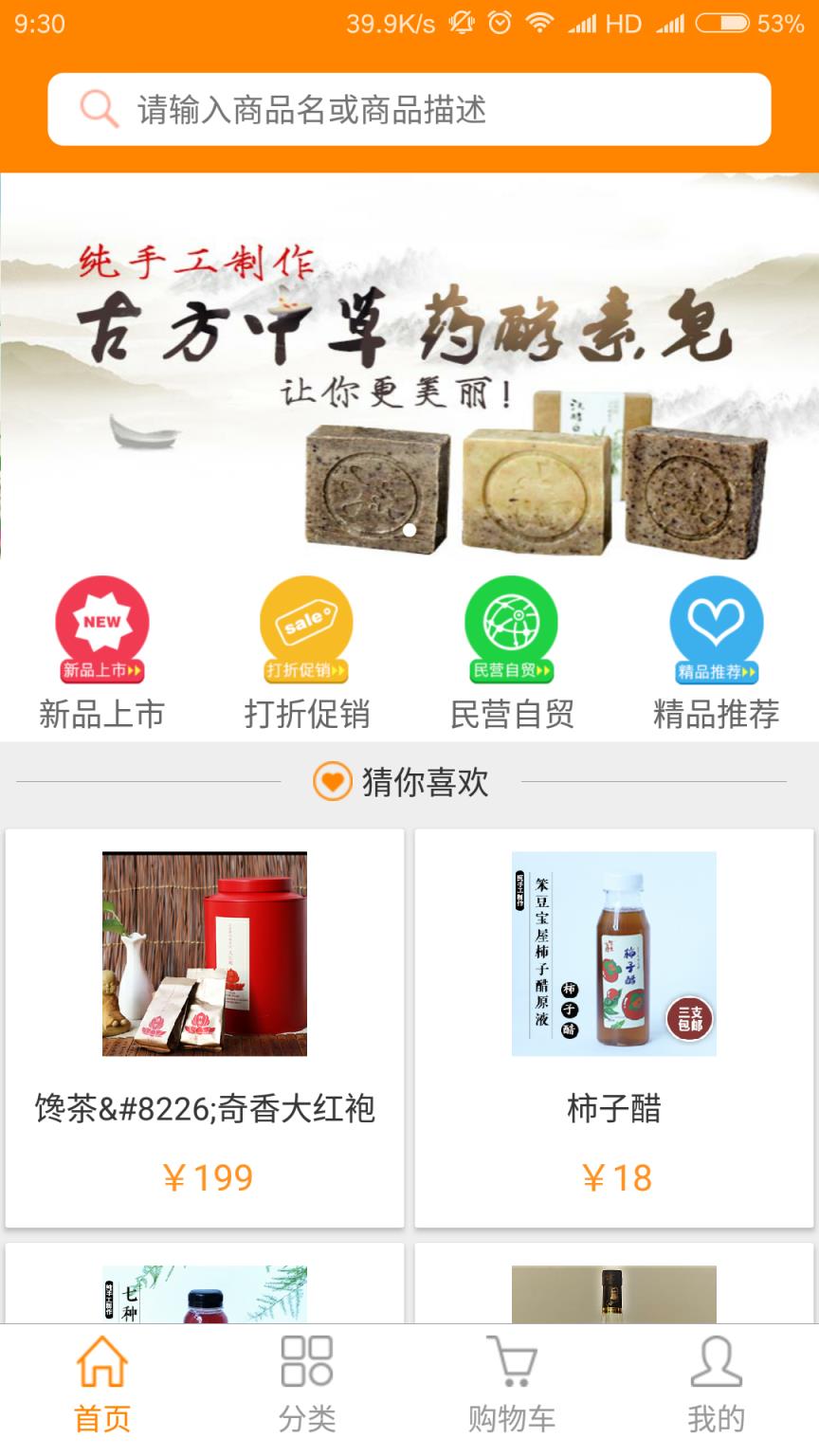819x1456 pixels.
Task: Open the 柿子醋 product listing
Action: click(x=614, y=1110)
